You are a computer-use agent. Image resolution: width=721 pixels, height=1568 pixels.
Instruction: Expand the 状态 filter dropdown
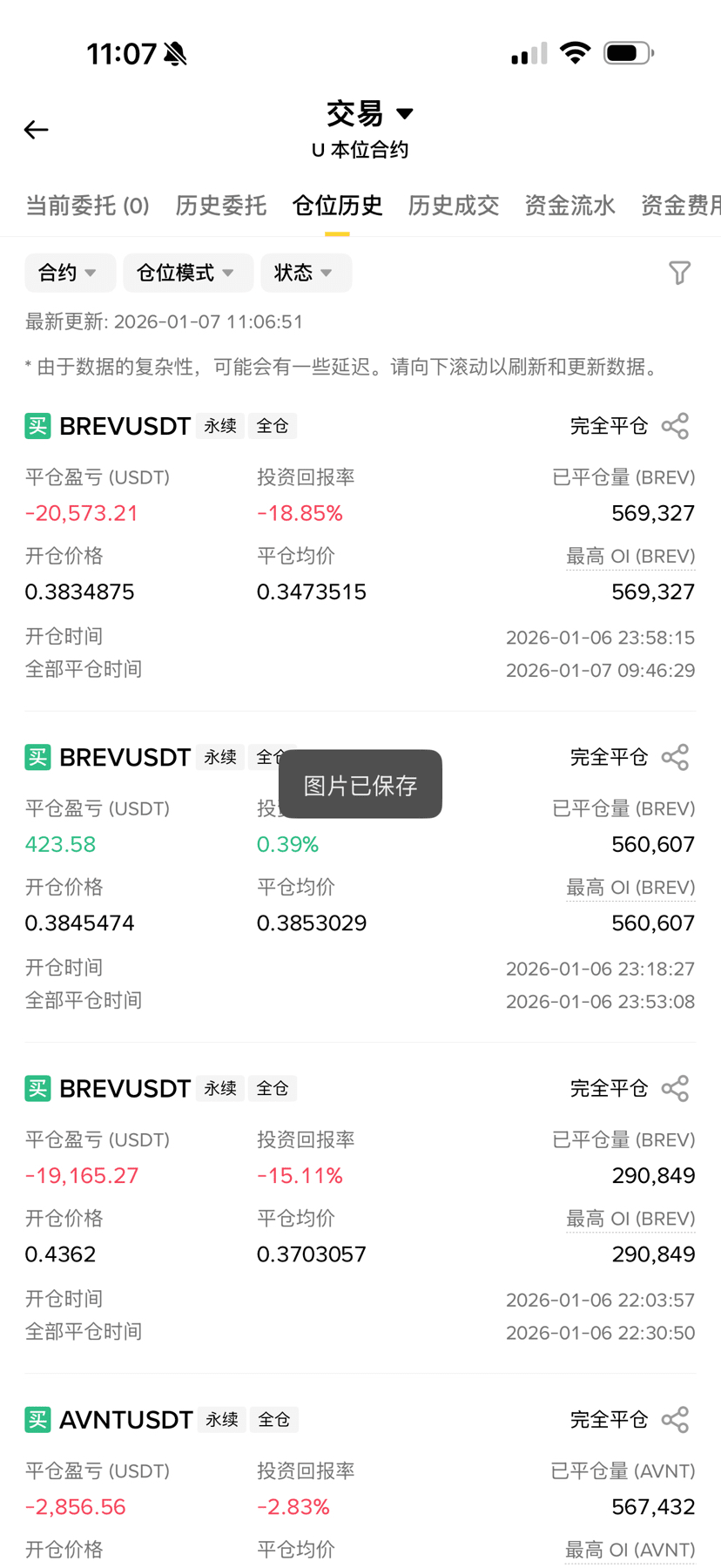[x=304, y=273]
